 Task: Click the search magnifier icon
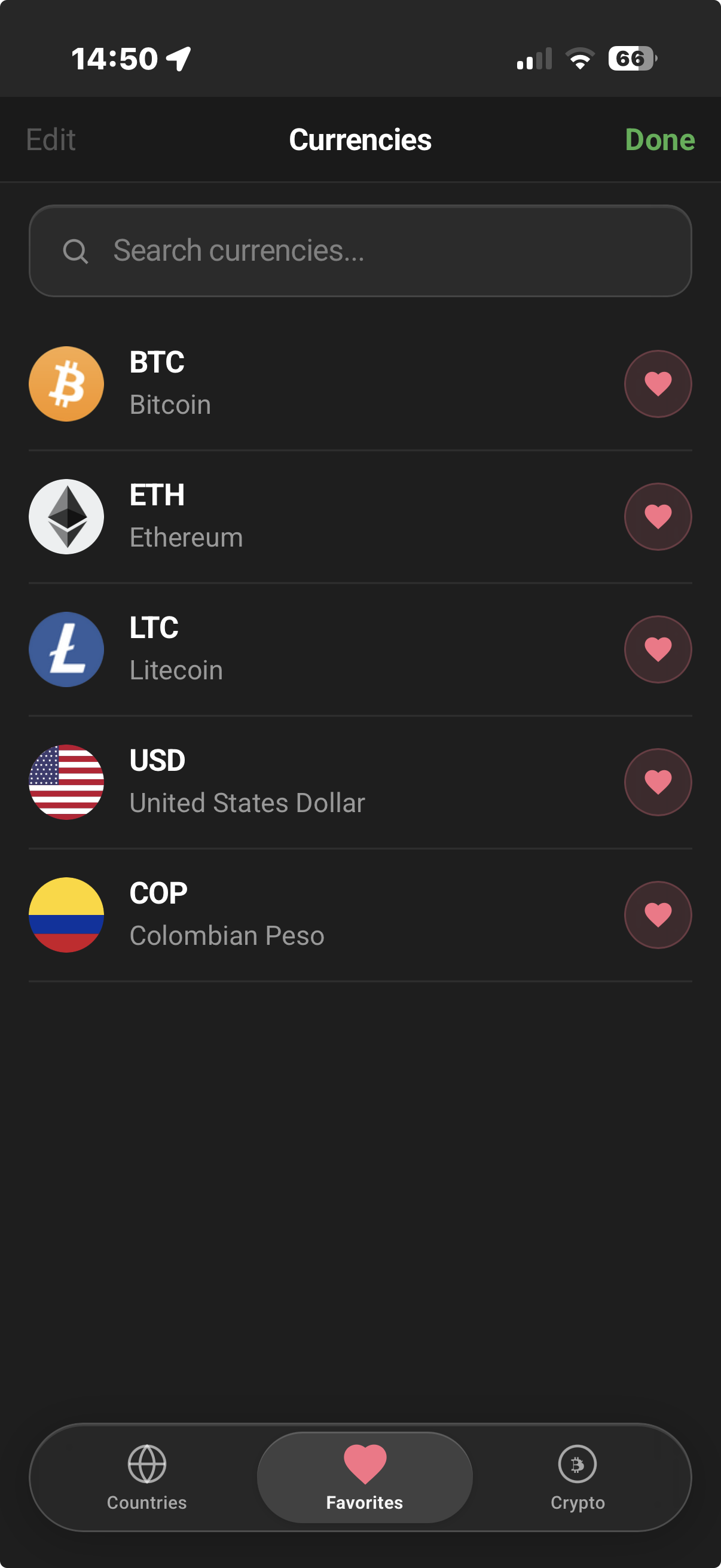point(74,250)
